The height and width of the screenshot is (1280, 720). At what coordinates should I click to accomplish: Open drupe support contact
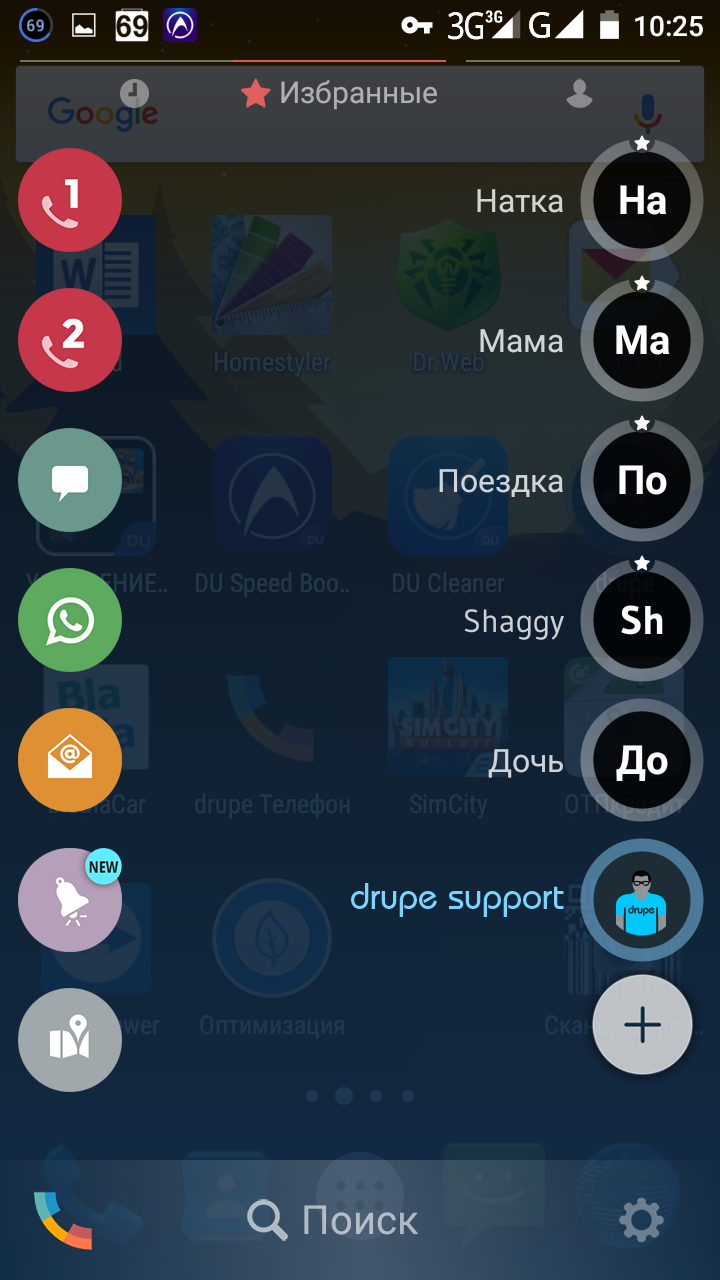[642, 900]
